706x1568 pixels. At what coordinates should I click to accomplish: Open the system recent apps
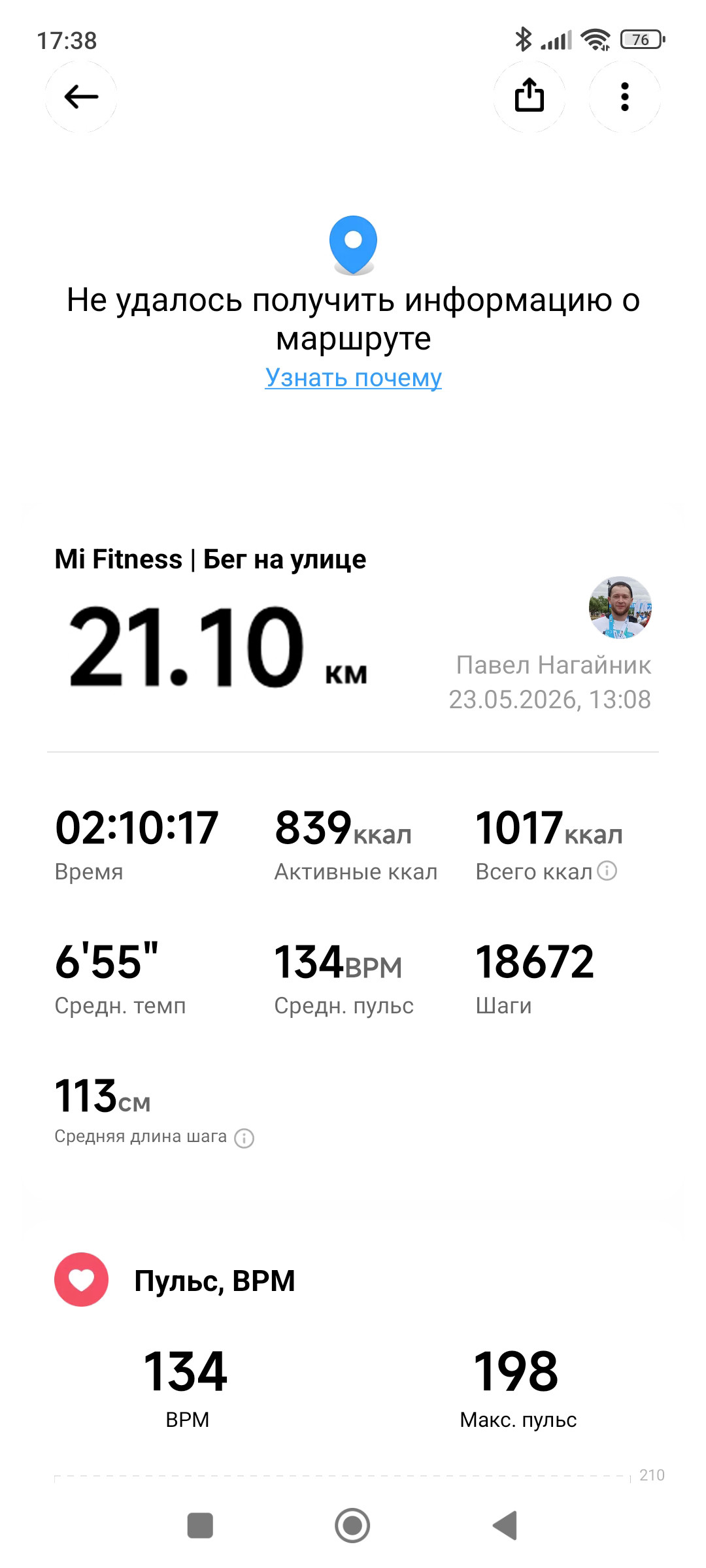point(200,1526)
